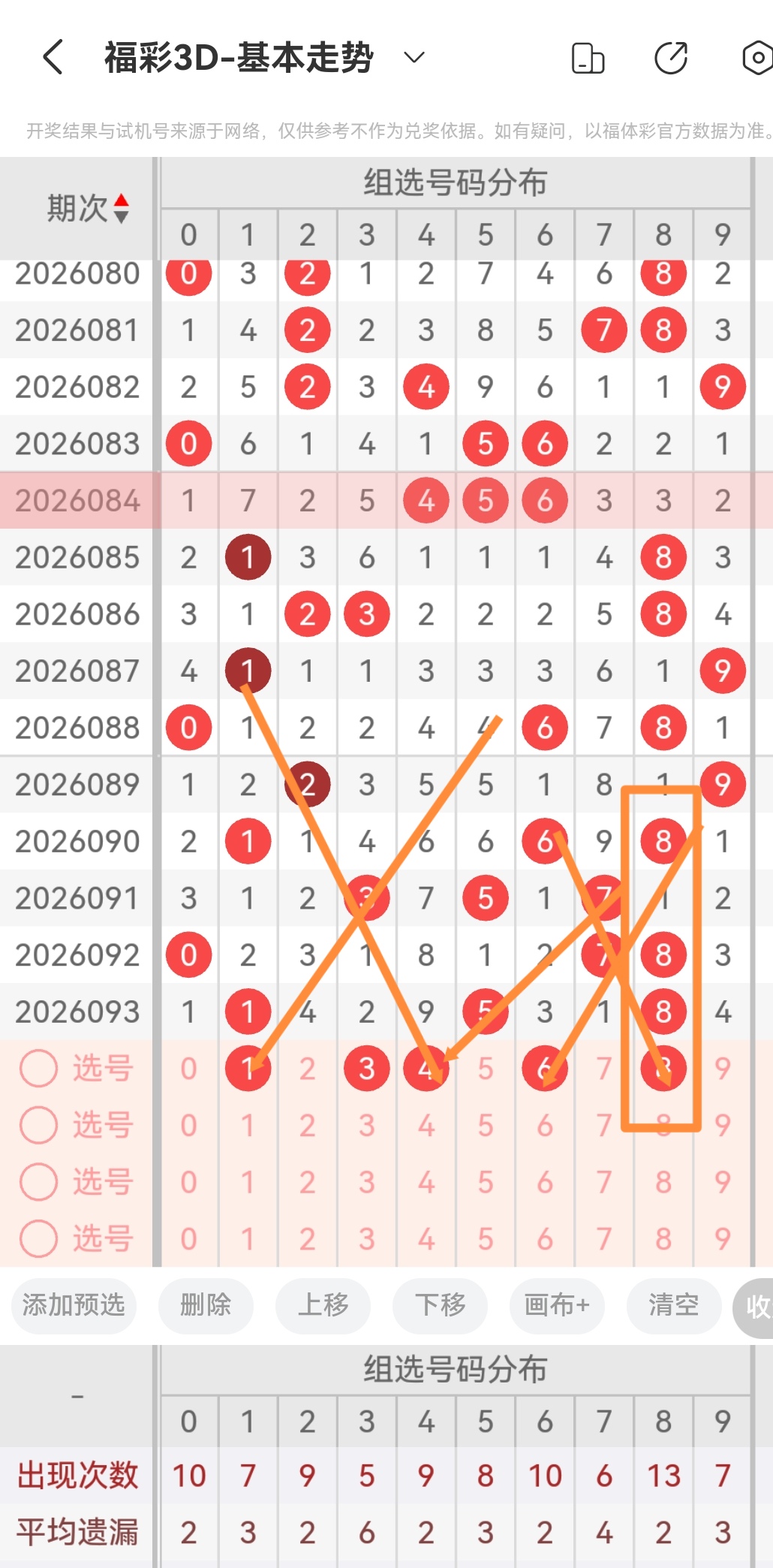The height and width of the screenshot is (1568, 773).
Task: Tap the 收 collapse button on the right
Action: (757, 1306)
